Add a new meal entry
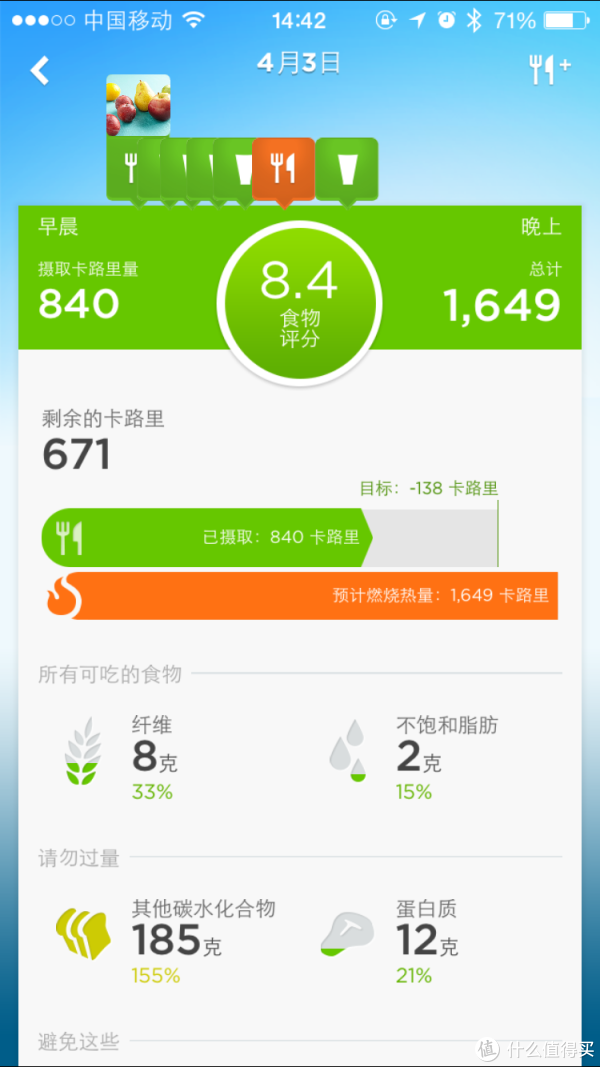Screen dimensions: 600x1067 point(548,68)
